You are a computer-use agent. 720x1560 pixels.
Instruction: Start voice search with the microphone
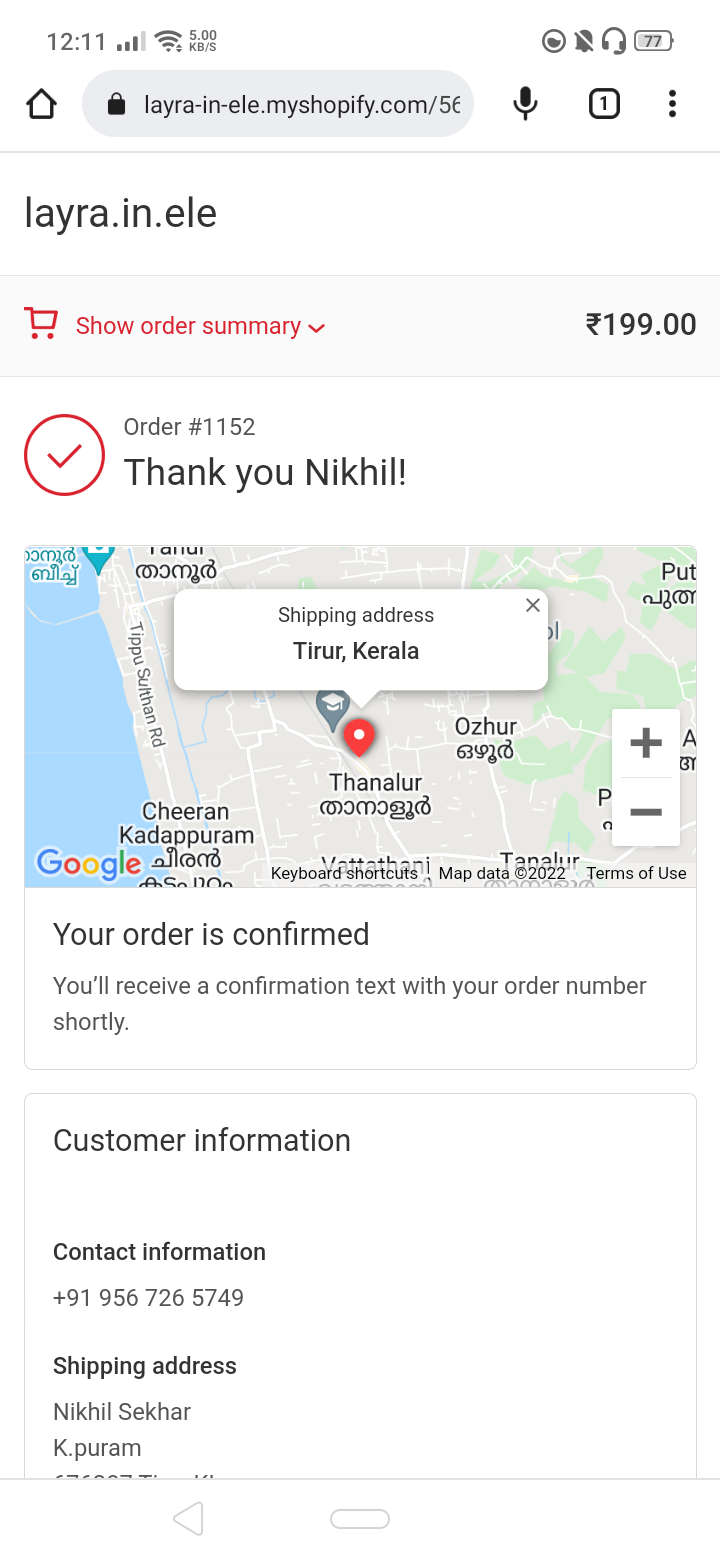[525, 104]
